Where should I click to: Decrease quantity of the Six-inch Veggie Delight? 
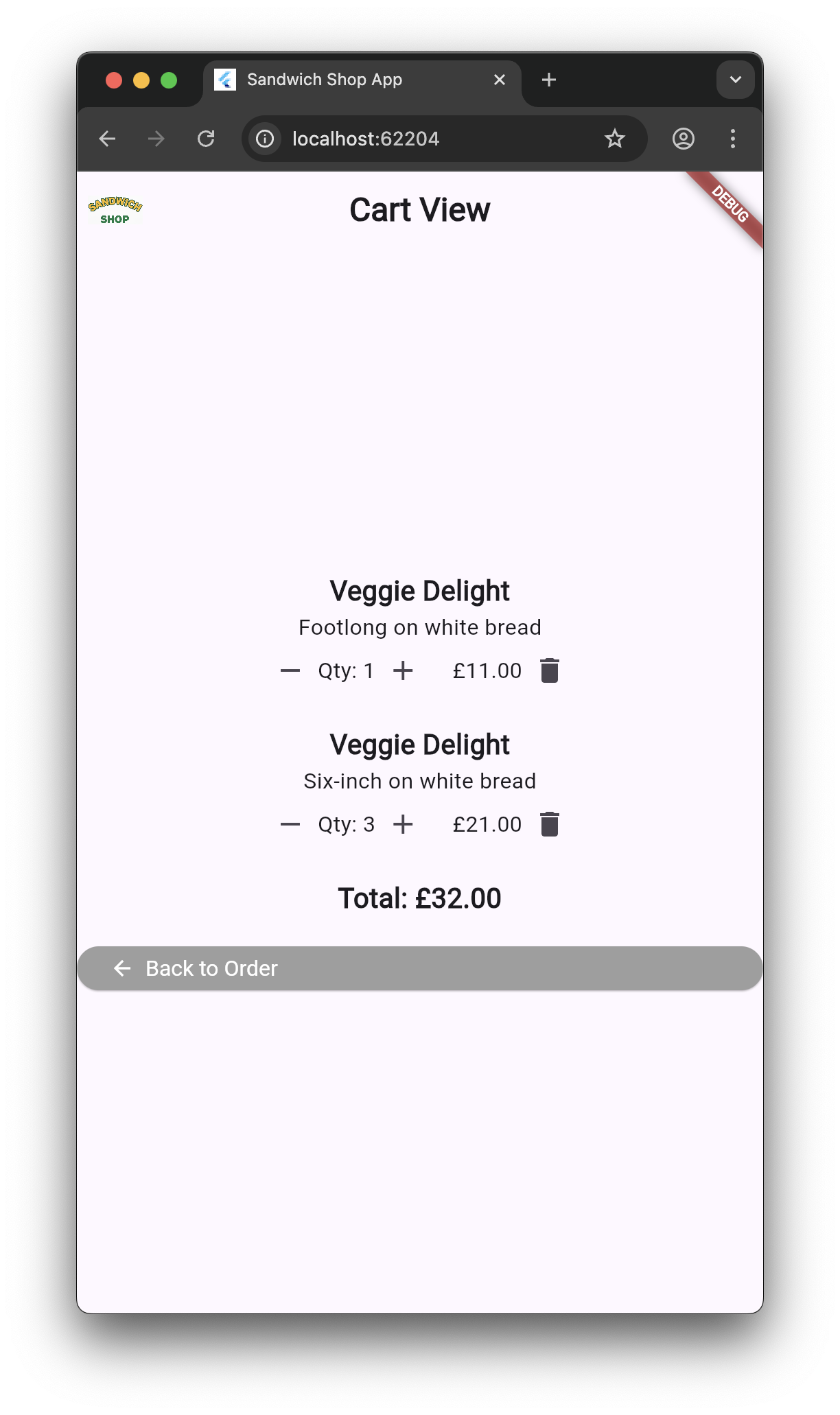(291, 824)
